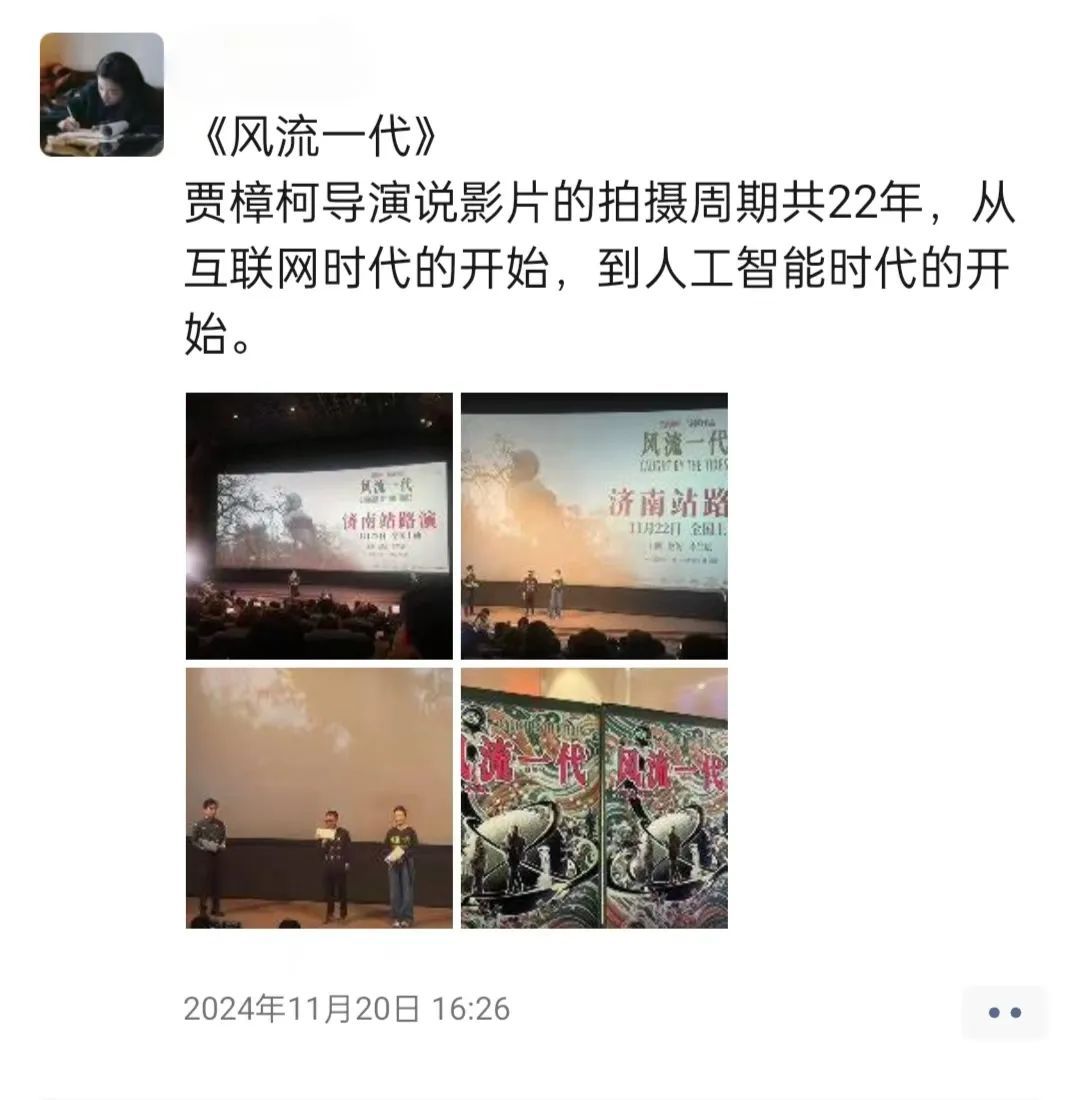Screen dimensions: 1080x1100
Task: Open the like and comment options button
Action: pos(1004,1012)
